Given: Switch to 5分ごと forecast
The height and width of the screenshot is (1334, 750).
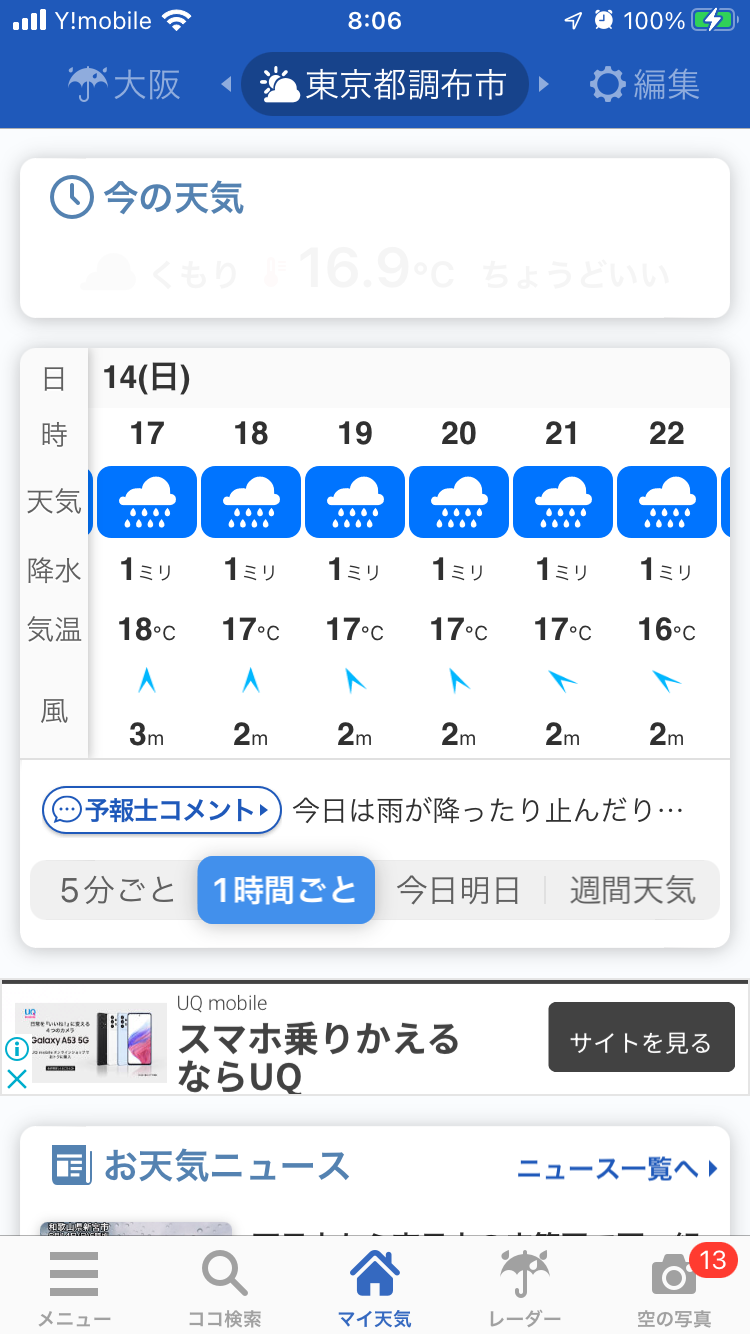Looking at the screenshot, I should pyautogui.click(x=117, y=889).
